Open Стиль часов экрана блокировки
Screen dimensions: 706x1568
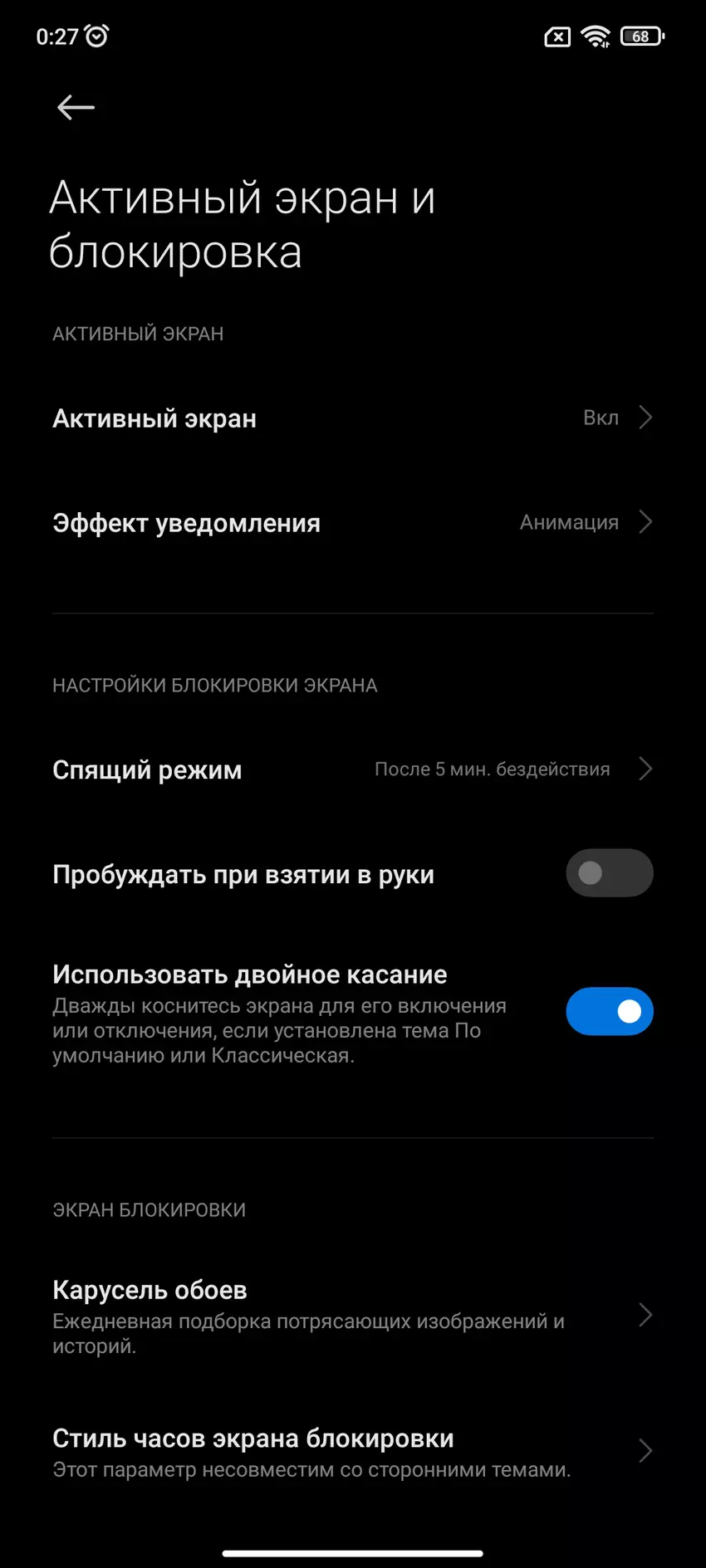pyautogui.click(x=352, y=1452)
